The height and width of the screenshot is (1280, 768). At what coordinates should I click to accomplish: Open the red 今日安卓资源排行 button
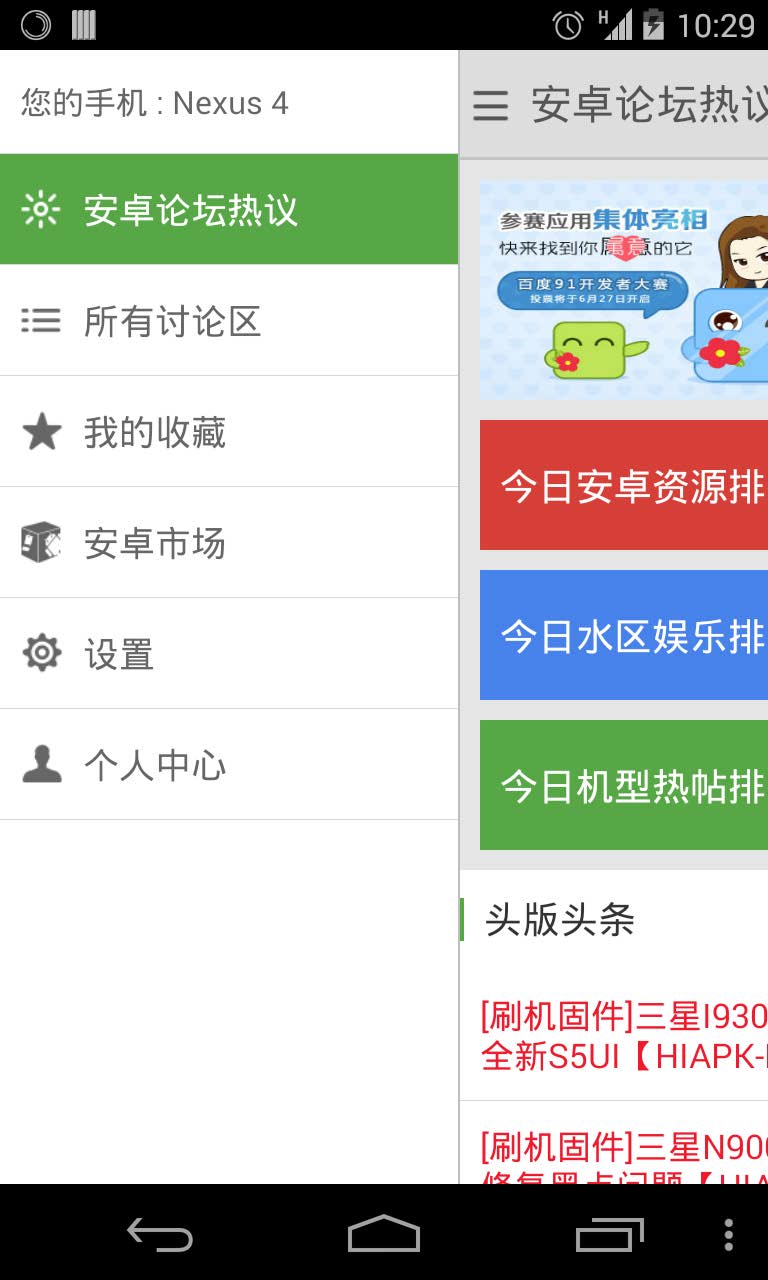click(x=624, y=485)
